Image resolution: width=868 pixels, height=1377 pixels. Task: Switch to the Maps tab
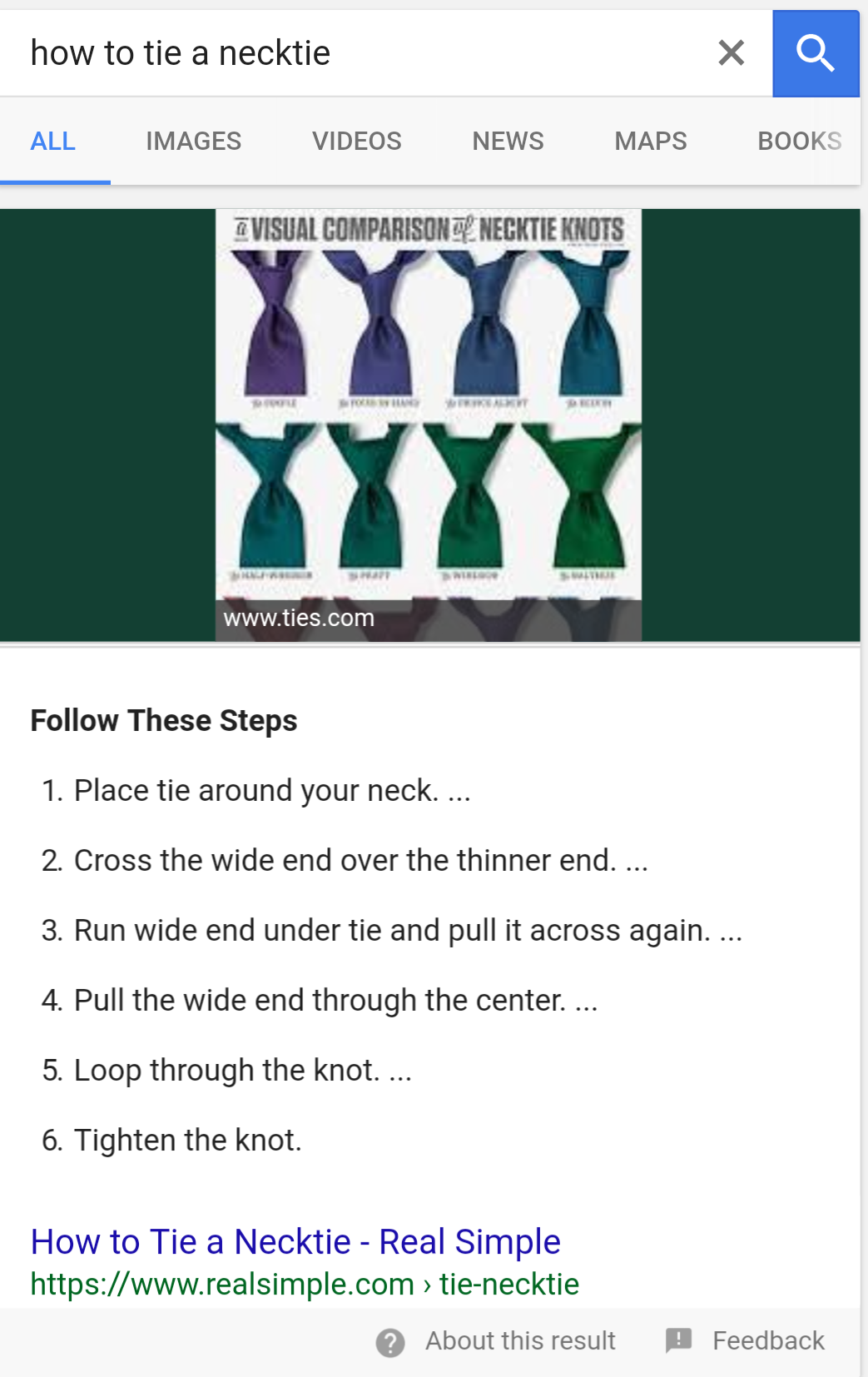pyautogui.click(x=651, y=142)
